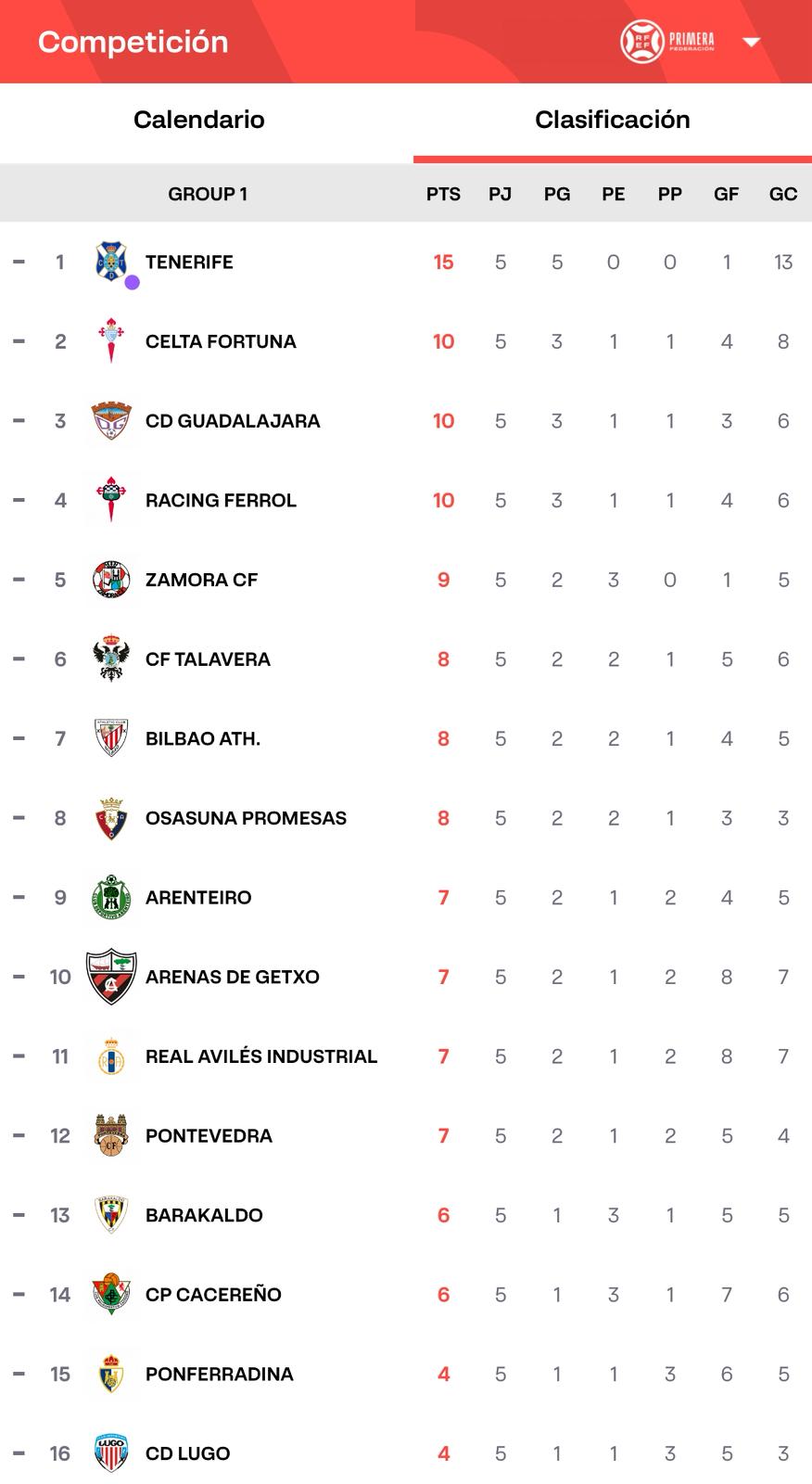Viewport: 812px width, 1484px height.
Task: Open the Bilbao Ath. team row
Action: click(x=406, y=739)
